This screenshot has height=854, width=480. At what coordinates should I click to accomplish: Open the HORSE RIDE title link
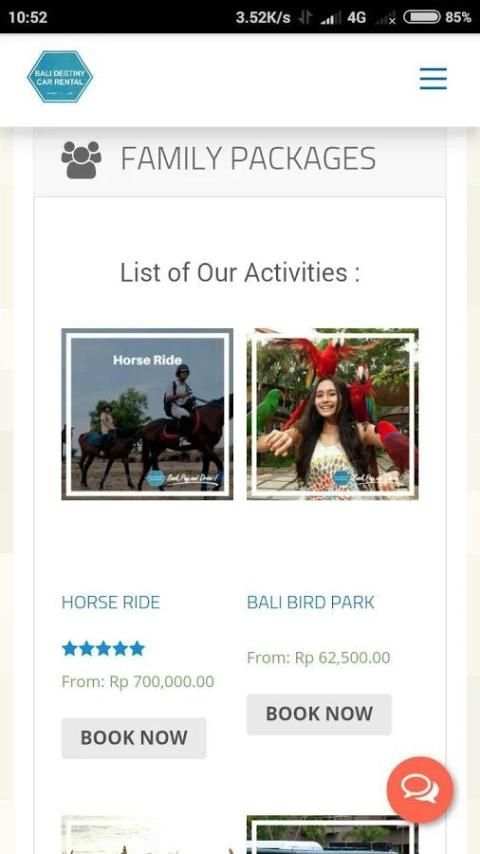point(111,602)
